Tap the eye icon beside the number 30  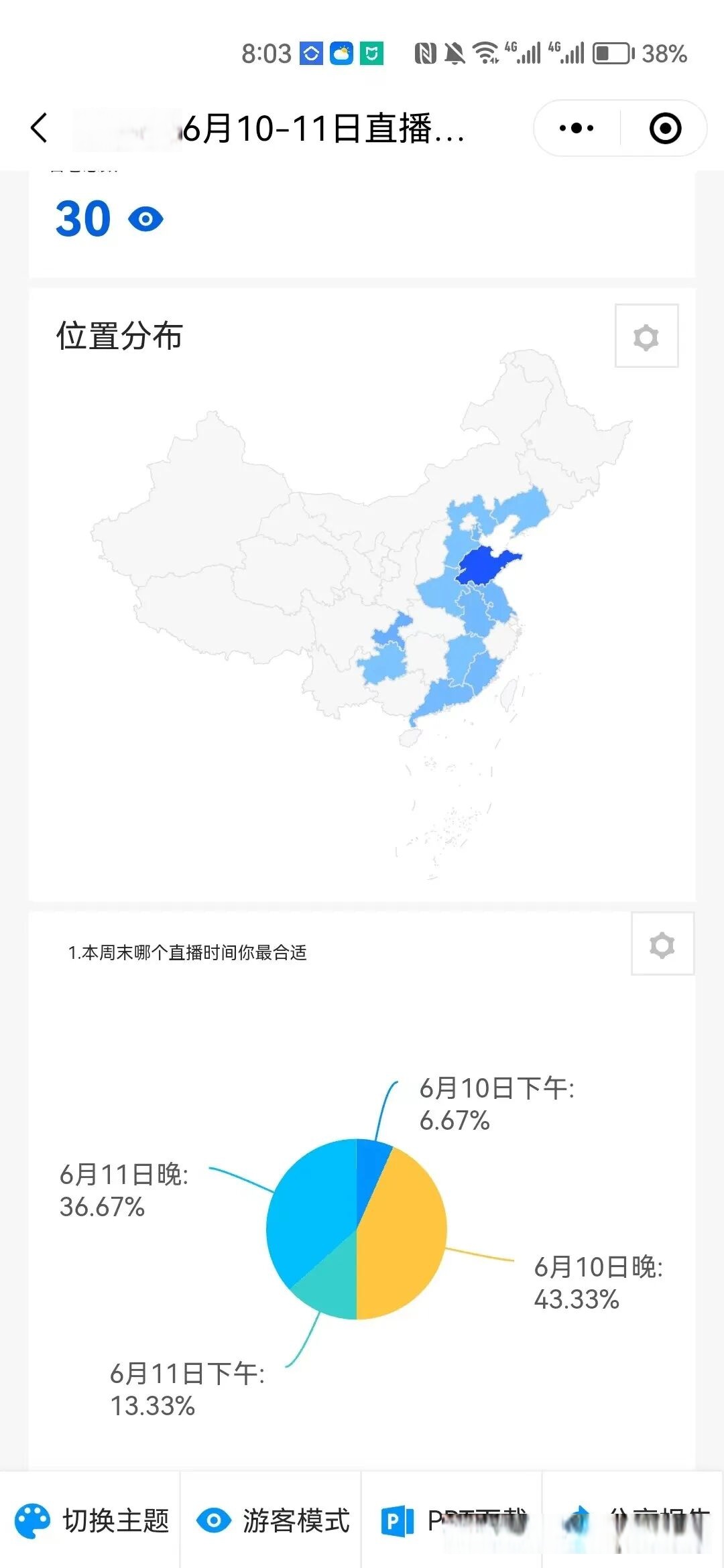point(145,219)
